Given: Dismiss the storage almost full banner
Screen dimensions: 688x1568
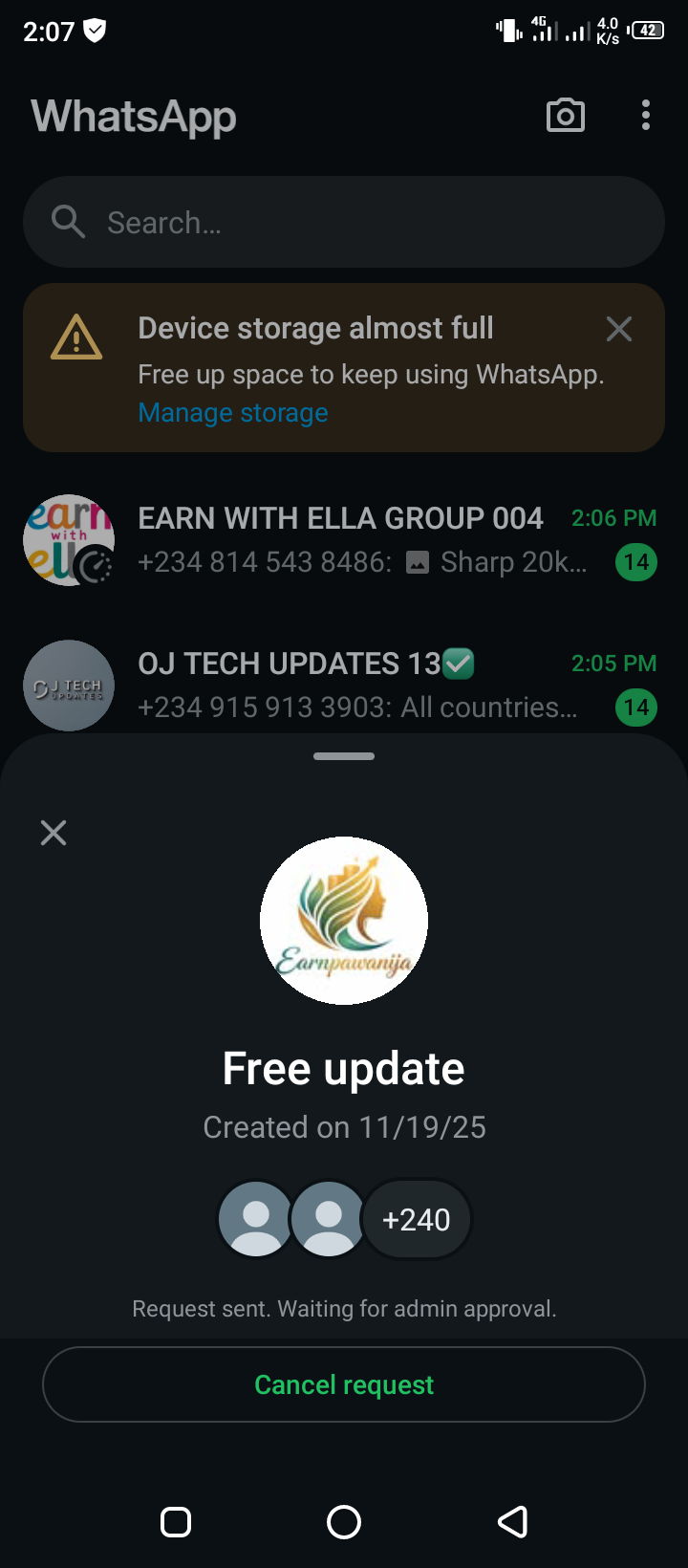Looking at the screenshot, I should (619, 329).
